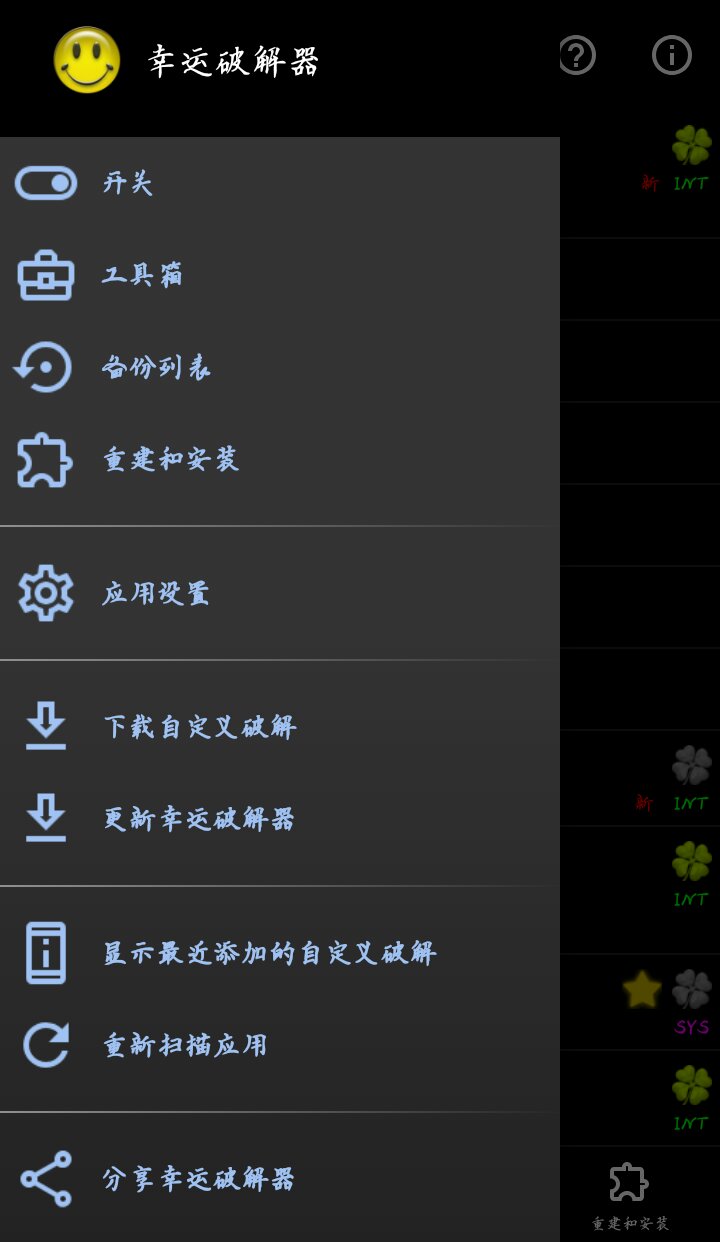
Task: Tap 下载自定义破解
Action: point(200,726)
